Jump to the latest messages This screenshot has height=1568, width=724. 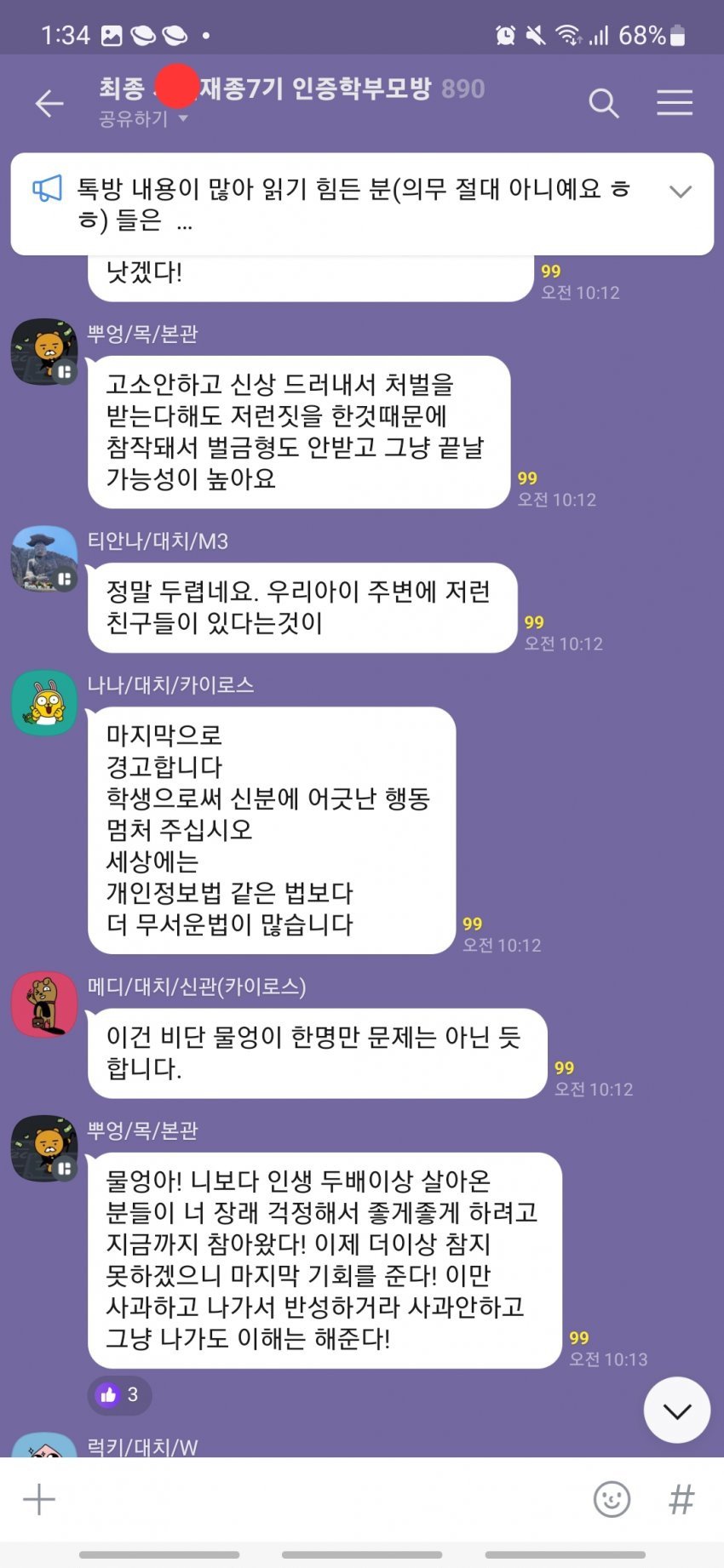(x=676, y=1411)
